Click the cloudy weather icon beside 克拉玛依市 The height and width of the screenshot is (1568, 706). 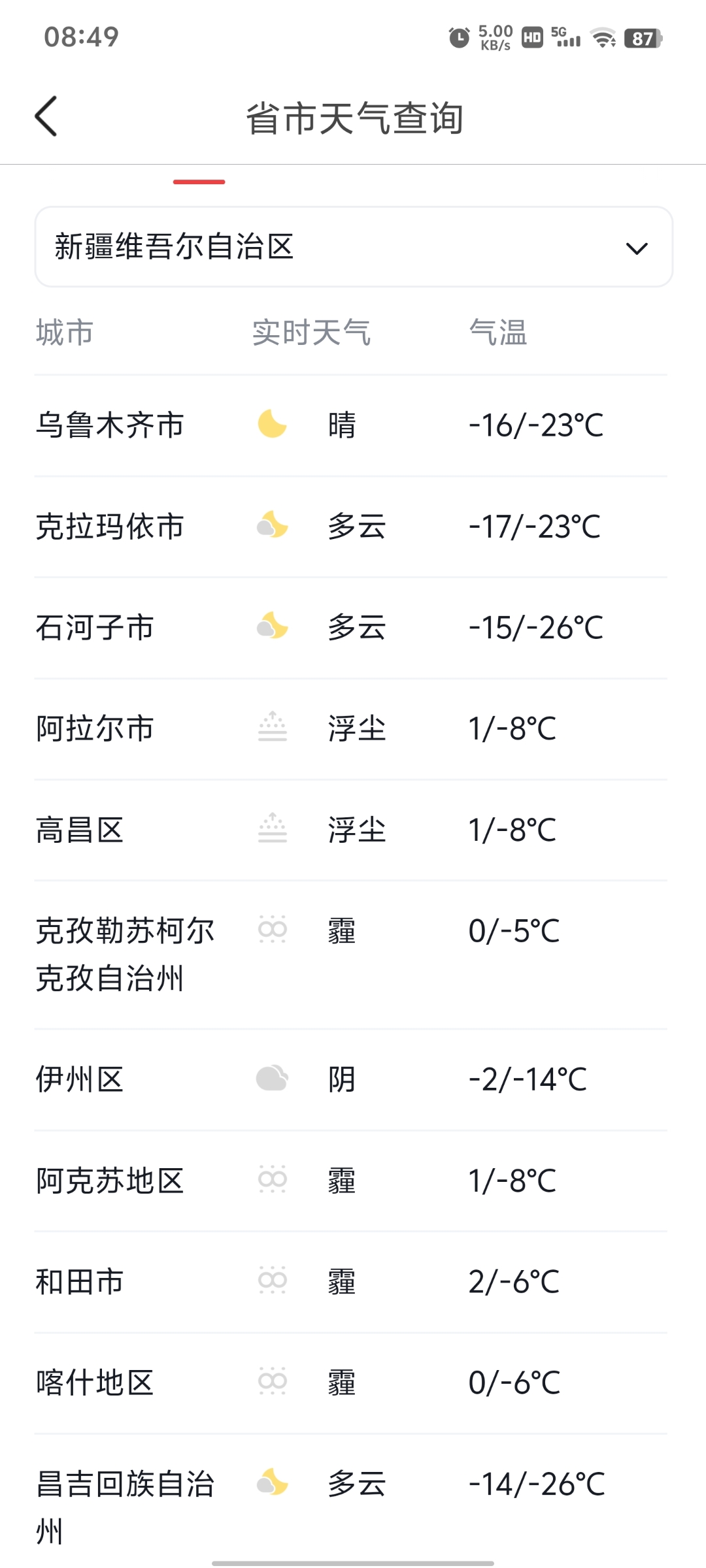pos(272,525)
